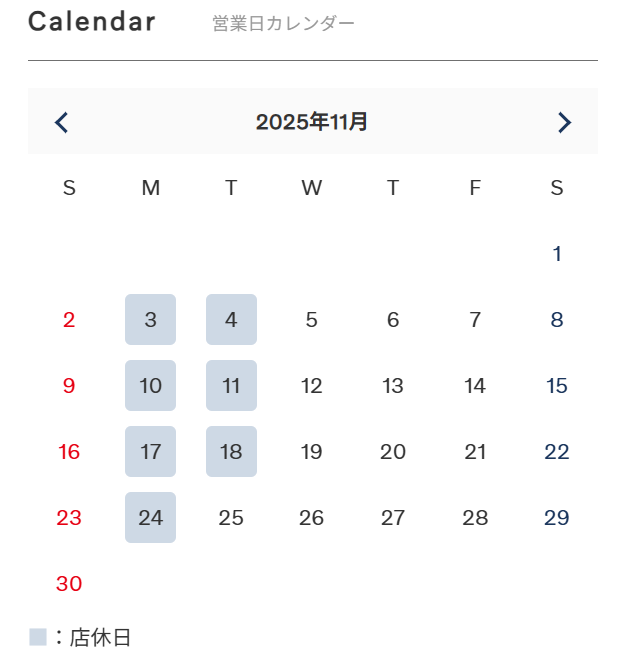Advance to the next month

coord(564,123)
